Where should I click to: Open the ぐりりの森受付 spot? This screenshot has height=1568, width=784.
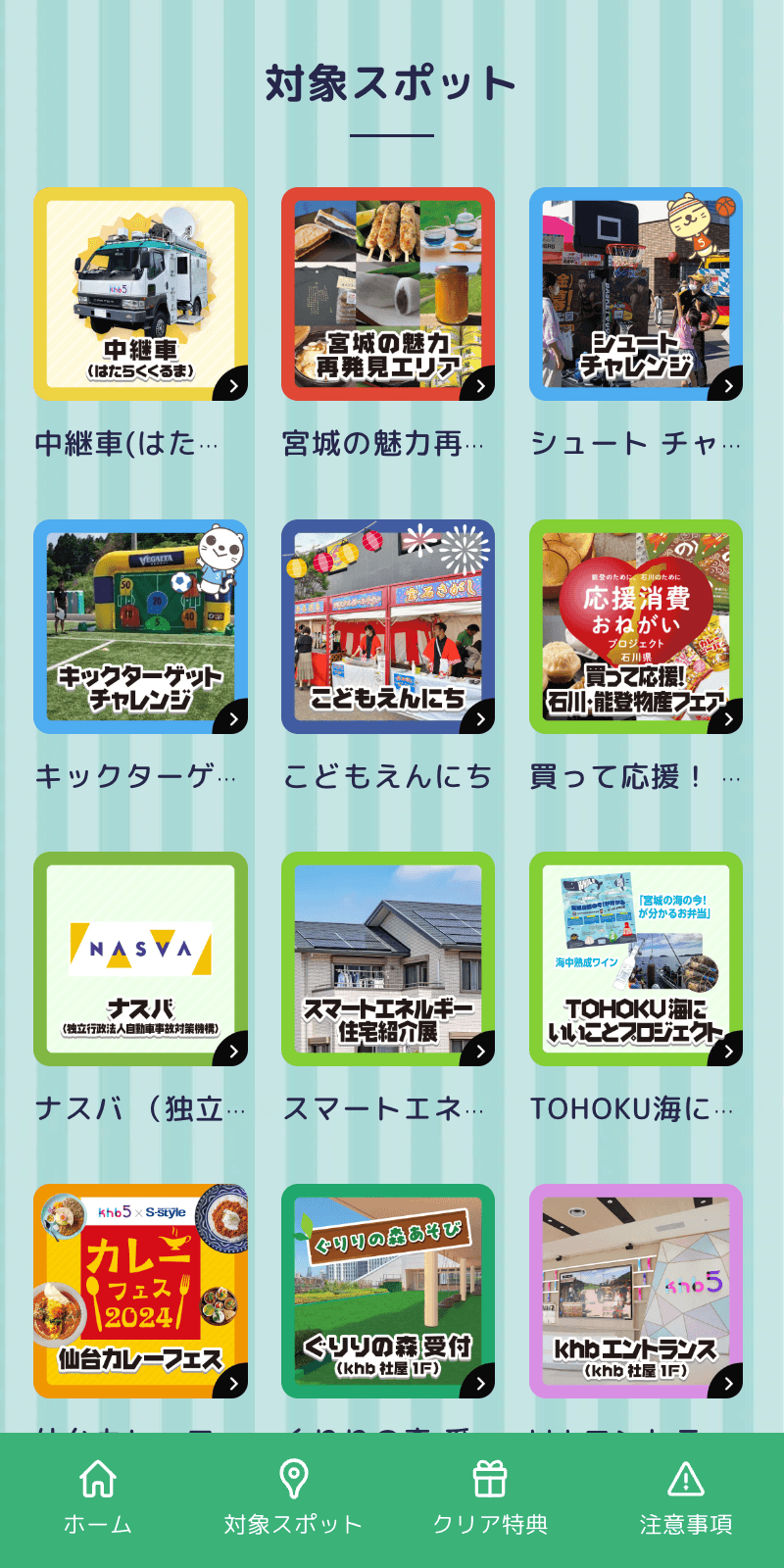point(388,1294)
